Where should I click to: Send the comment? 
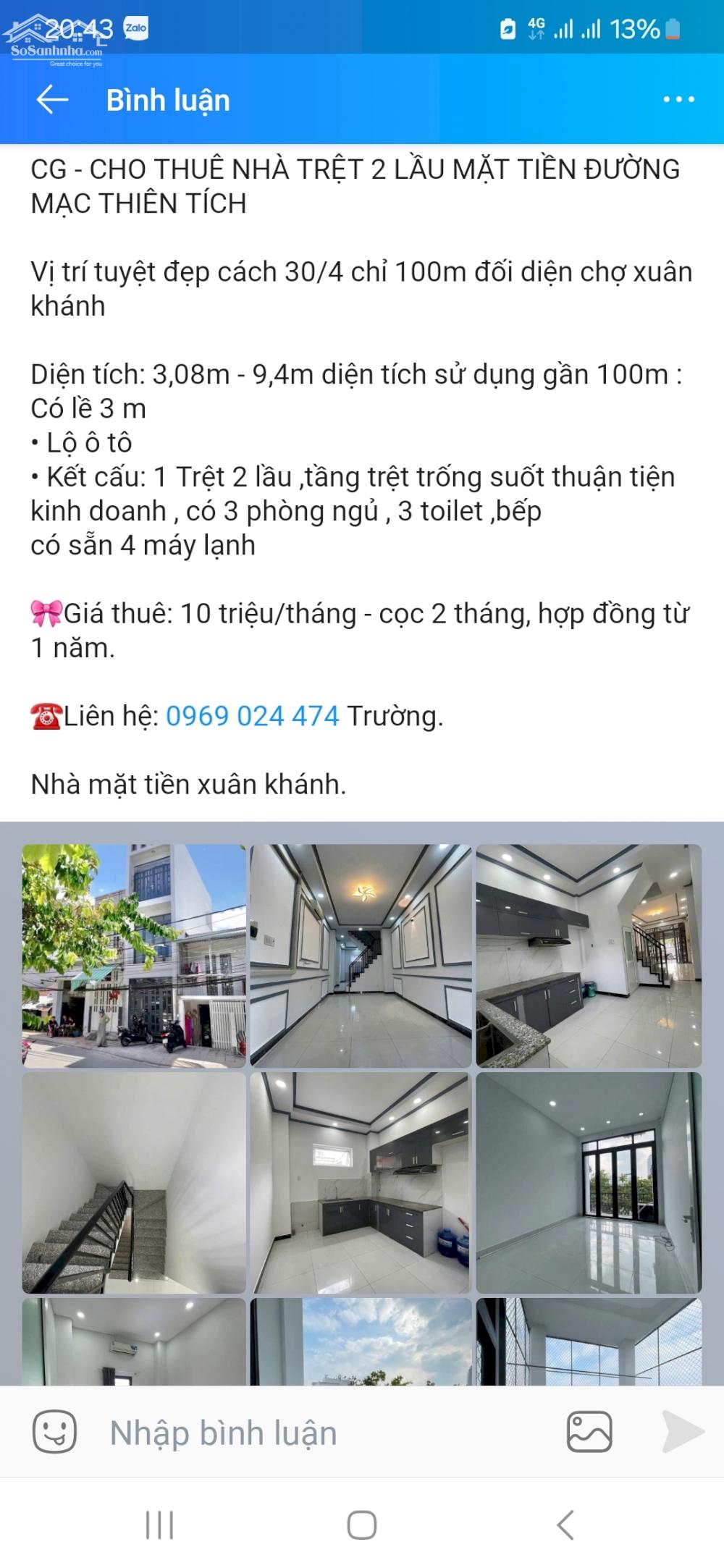pyautogui.click(x=683, y=1431)
